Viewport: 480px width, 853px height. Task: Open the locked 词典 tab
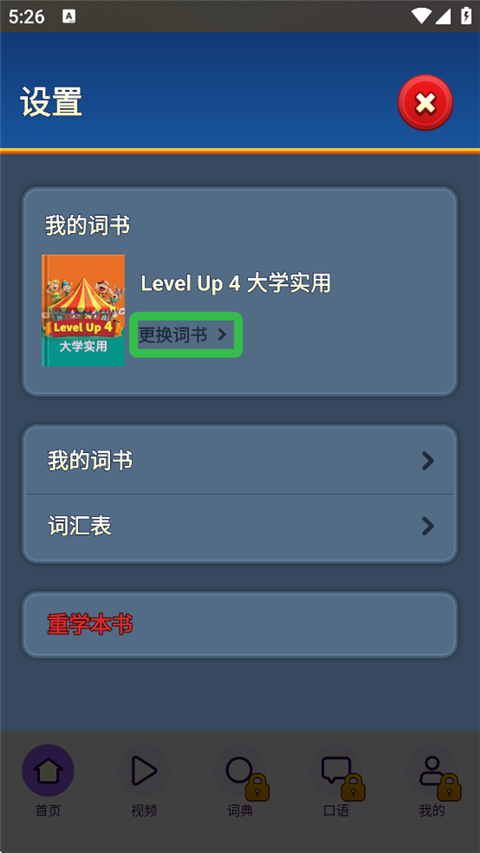pyautogui.click(x=240, y=781)
